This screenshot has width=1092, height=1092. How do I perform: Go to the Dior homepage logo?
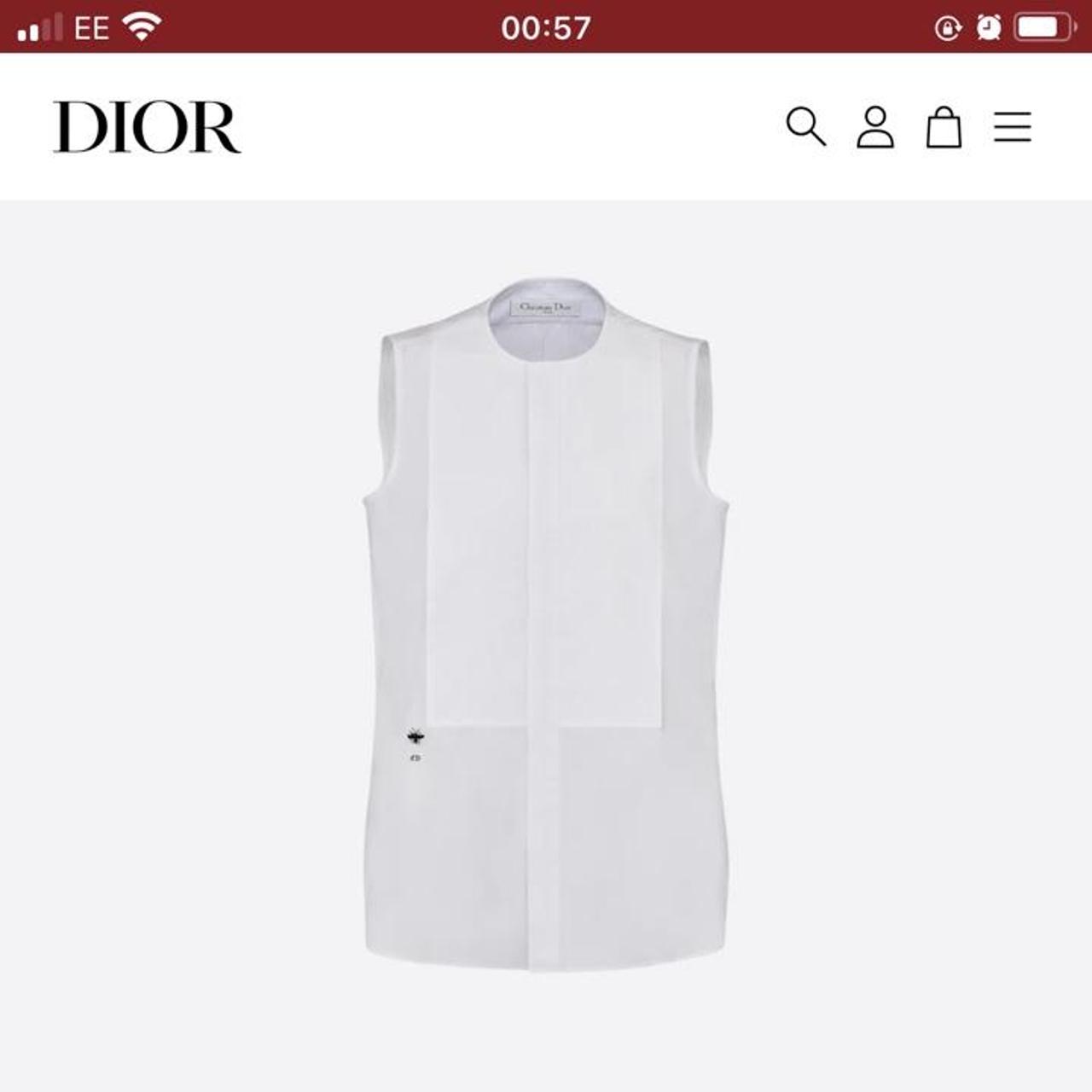147,127
